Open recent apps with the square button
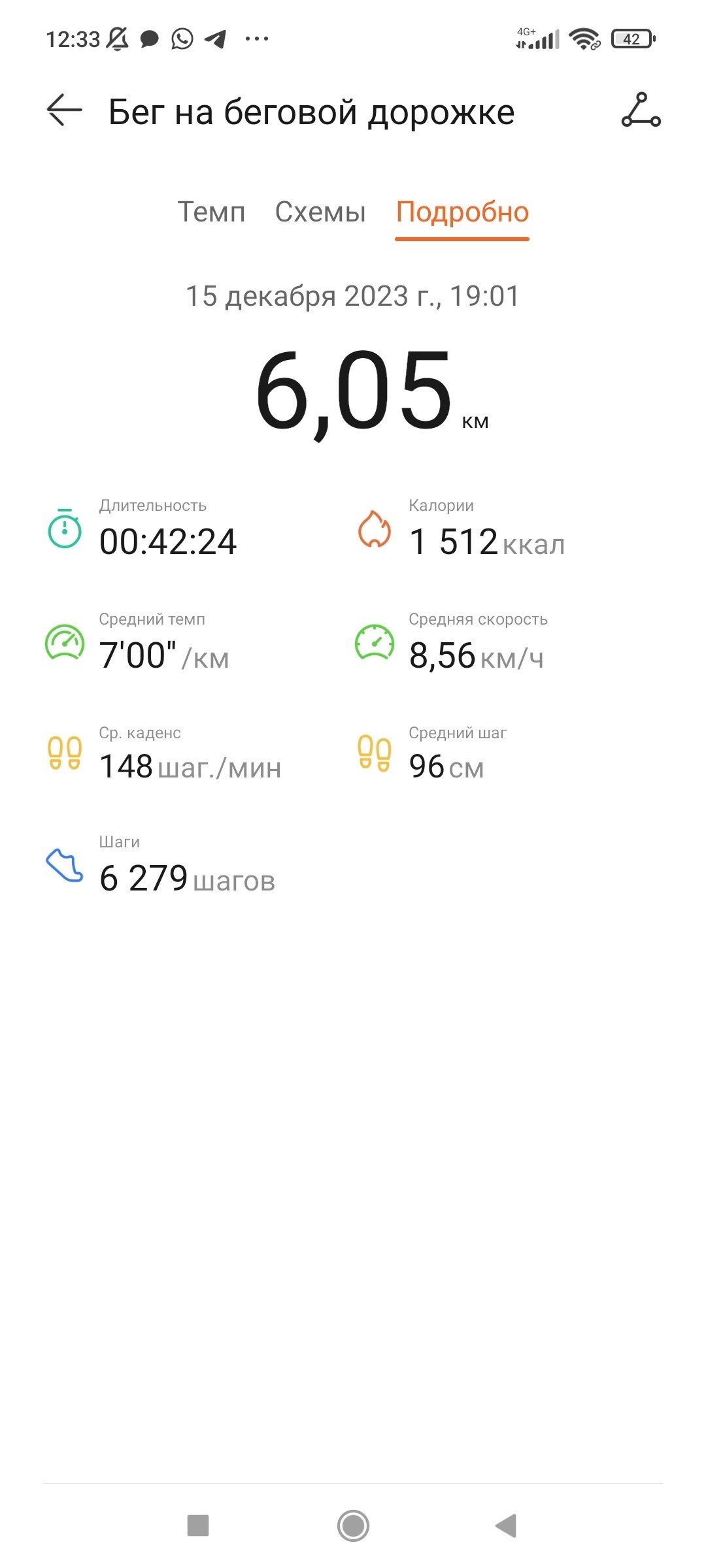The height and width of the screenshot is (1568, 706). pos(198,1526)
